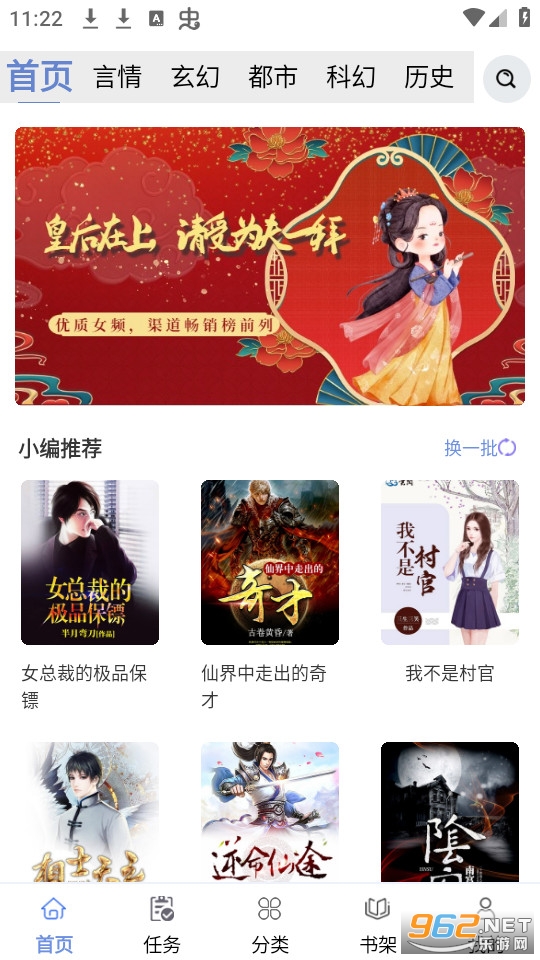Open the book 仙界中走出的奇才

click(x=270, y=562)
